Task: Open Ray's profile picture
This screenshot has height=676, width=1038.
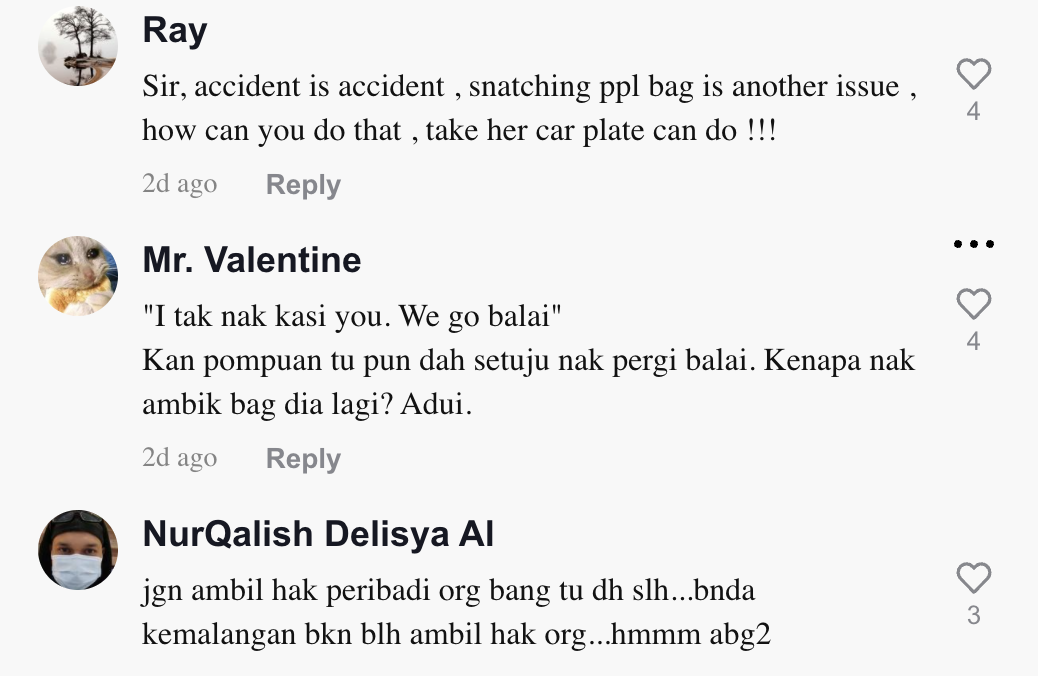Action: click(78, 46)
